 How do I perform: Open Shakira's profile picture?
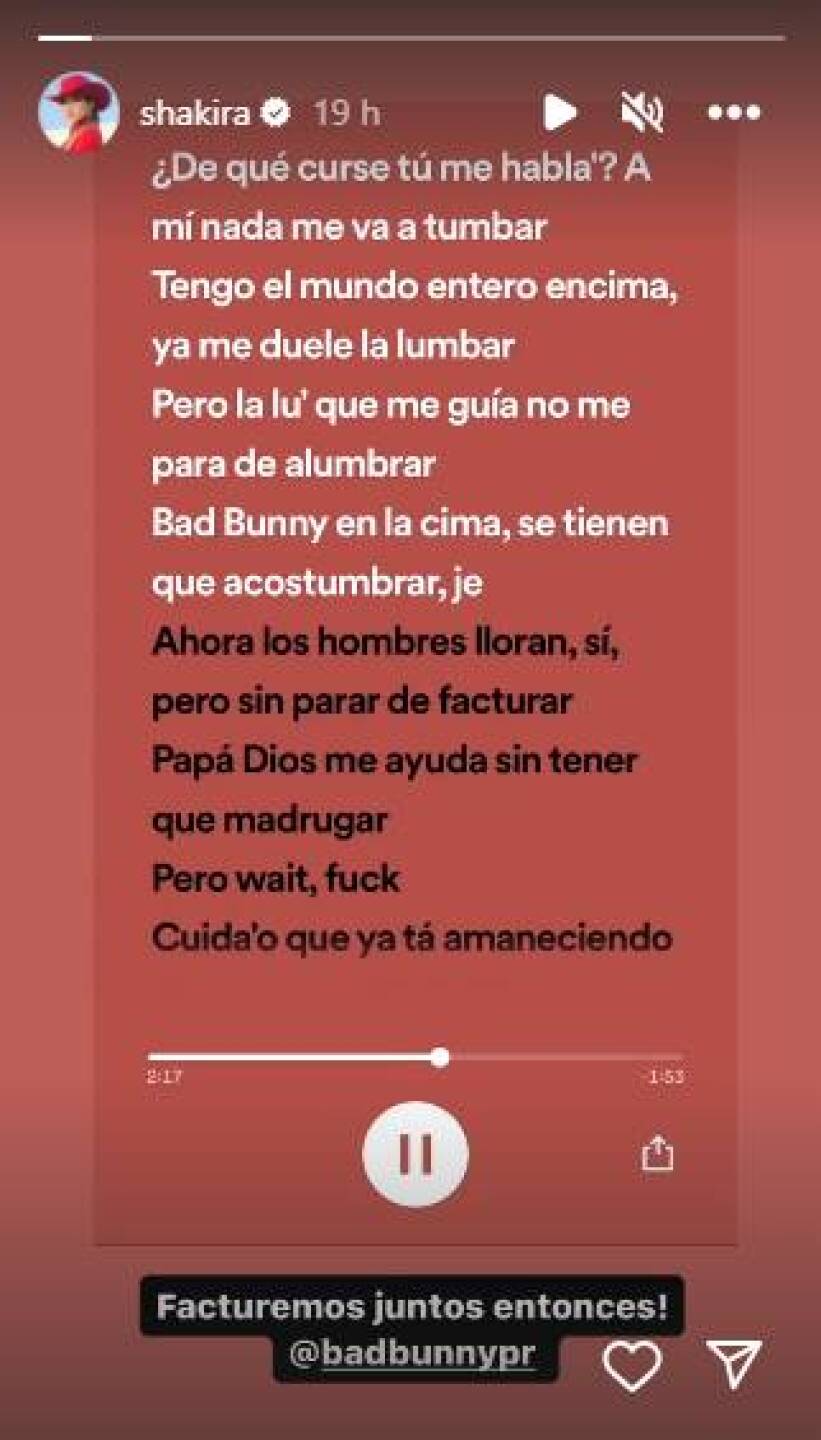78,112
